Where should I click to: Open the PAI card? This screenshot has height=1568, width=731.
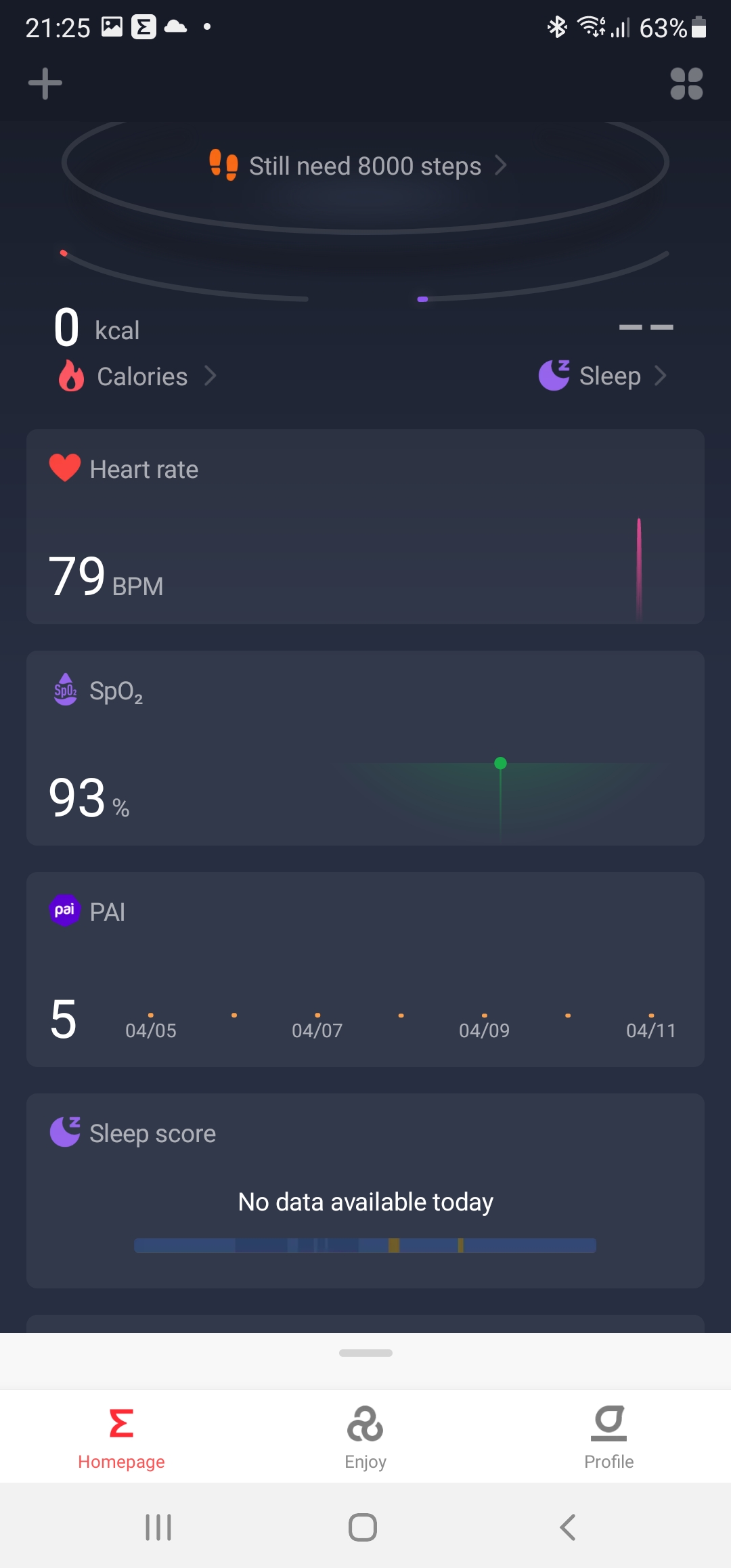pos(365,969)
